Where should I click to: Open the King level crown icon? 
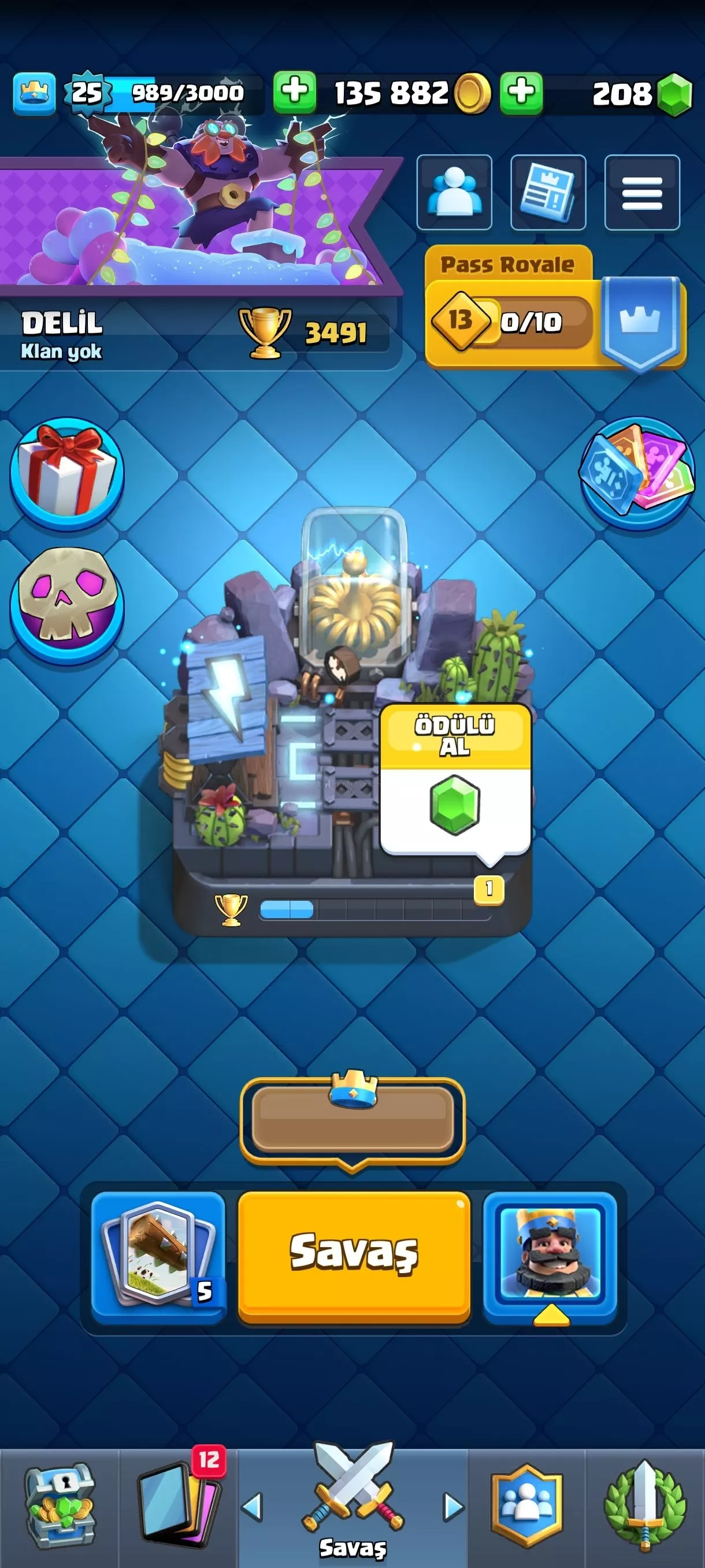click(x=34, y=94)
